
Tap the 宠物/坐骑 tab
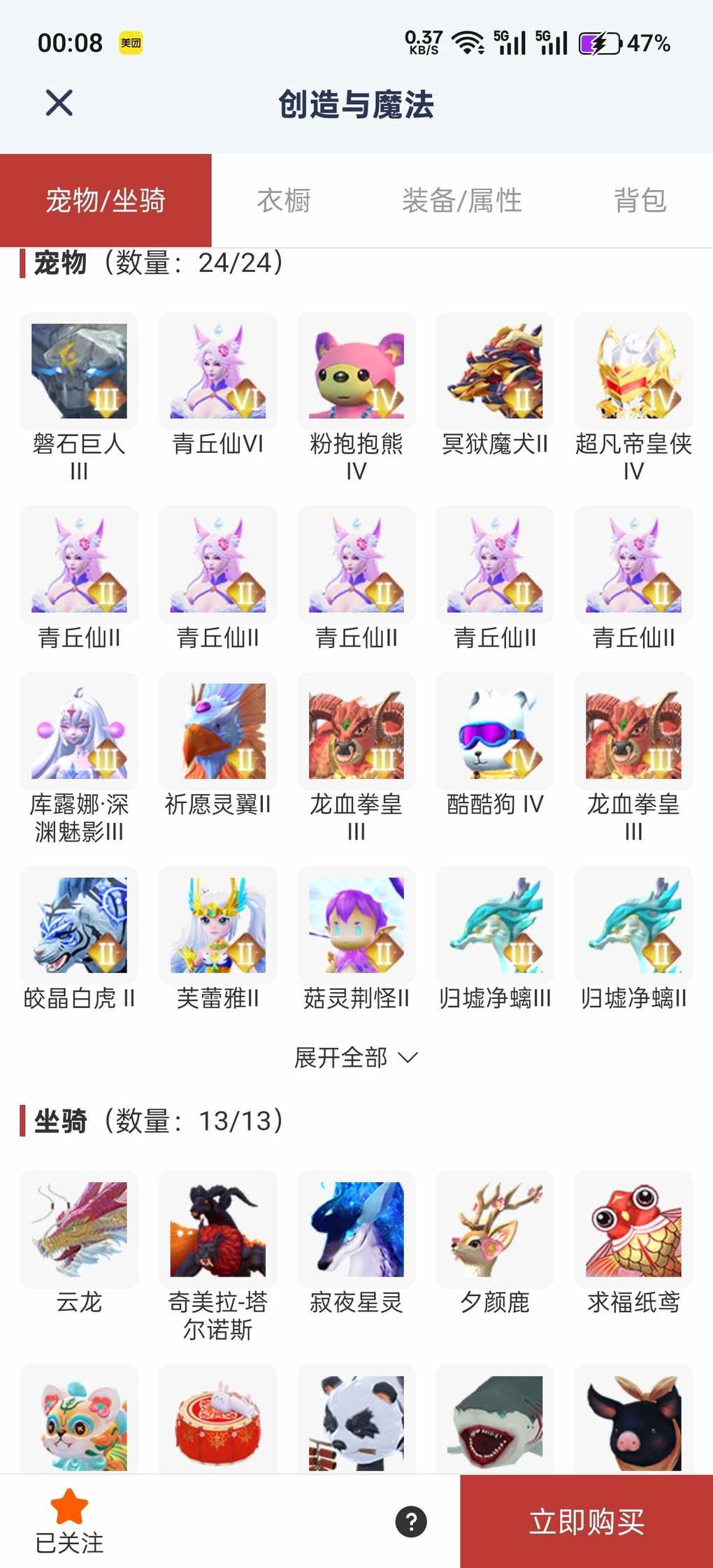point(106,201)
